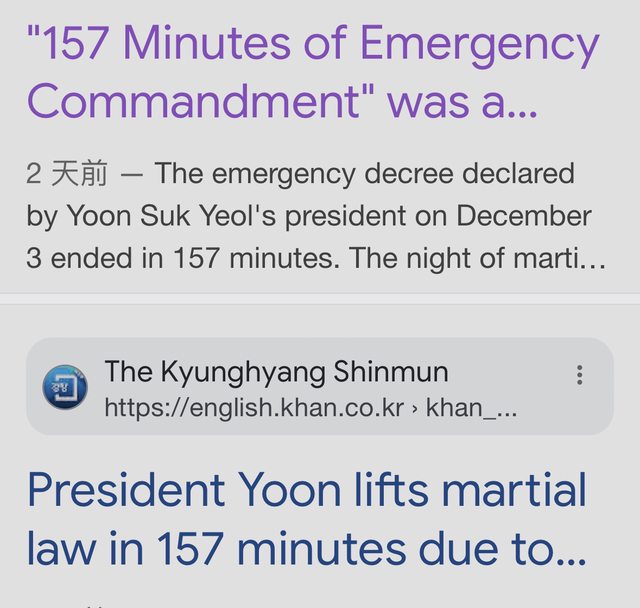The image size is (640, 608).
Task: Open overflow menu for The Kyunghyang Shinmun result
Action: pos(579,376)
